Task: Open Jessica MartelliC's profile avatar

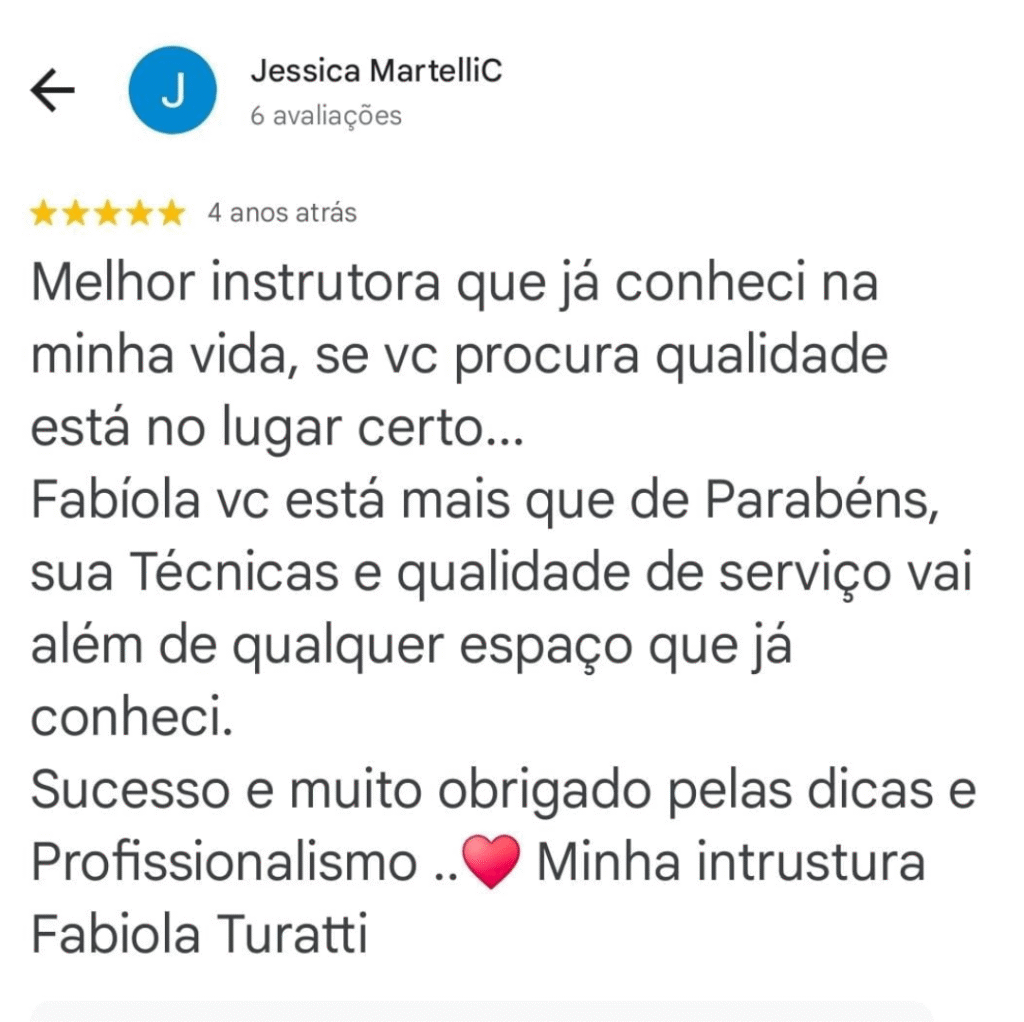Action: [x=173, y=91]
